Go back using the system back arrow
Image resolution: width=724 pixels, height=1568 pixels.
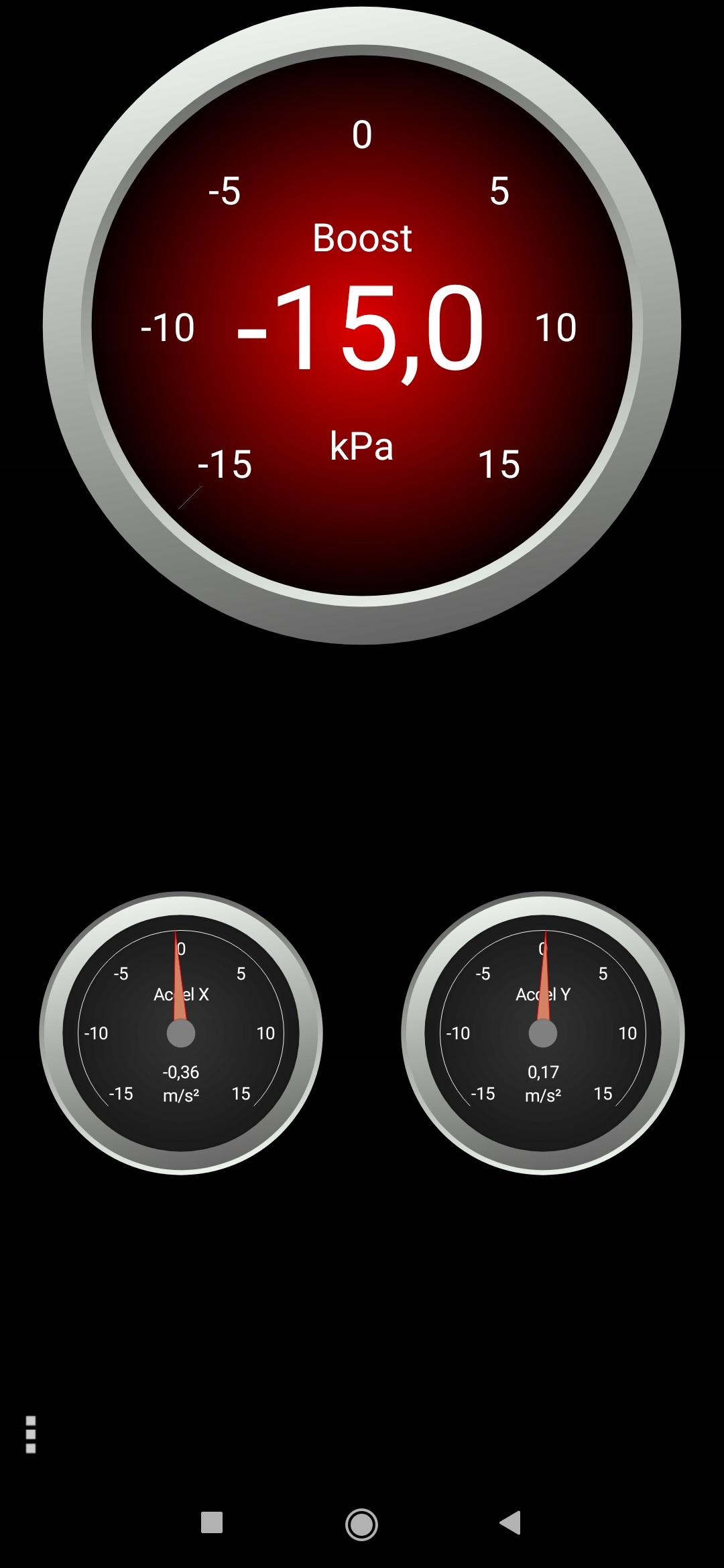tap(511, 1522)
